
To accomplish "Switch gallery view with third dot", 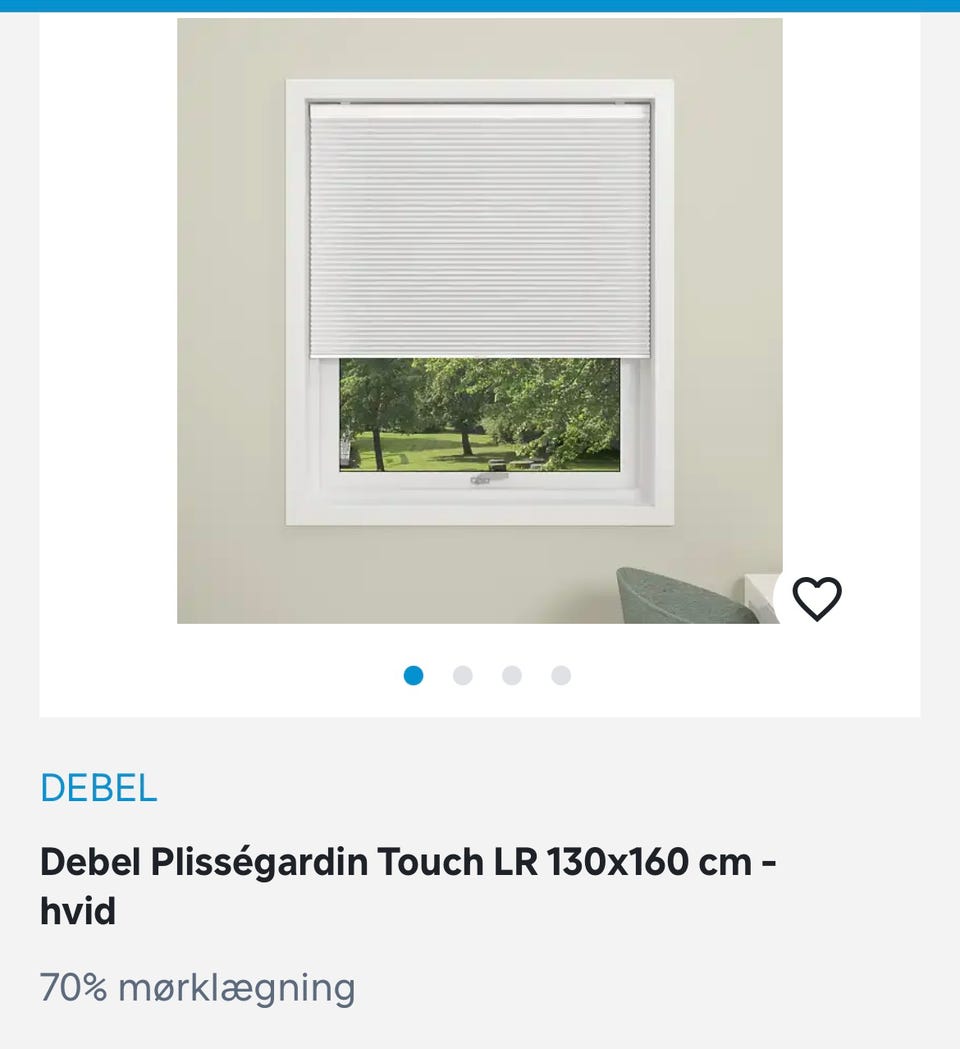I will 511,675.
